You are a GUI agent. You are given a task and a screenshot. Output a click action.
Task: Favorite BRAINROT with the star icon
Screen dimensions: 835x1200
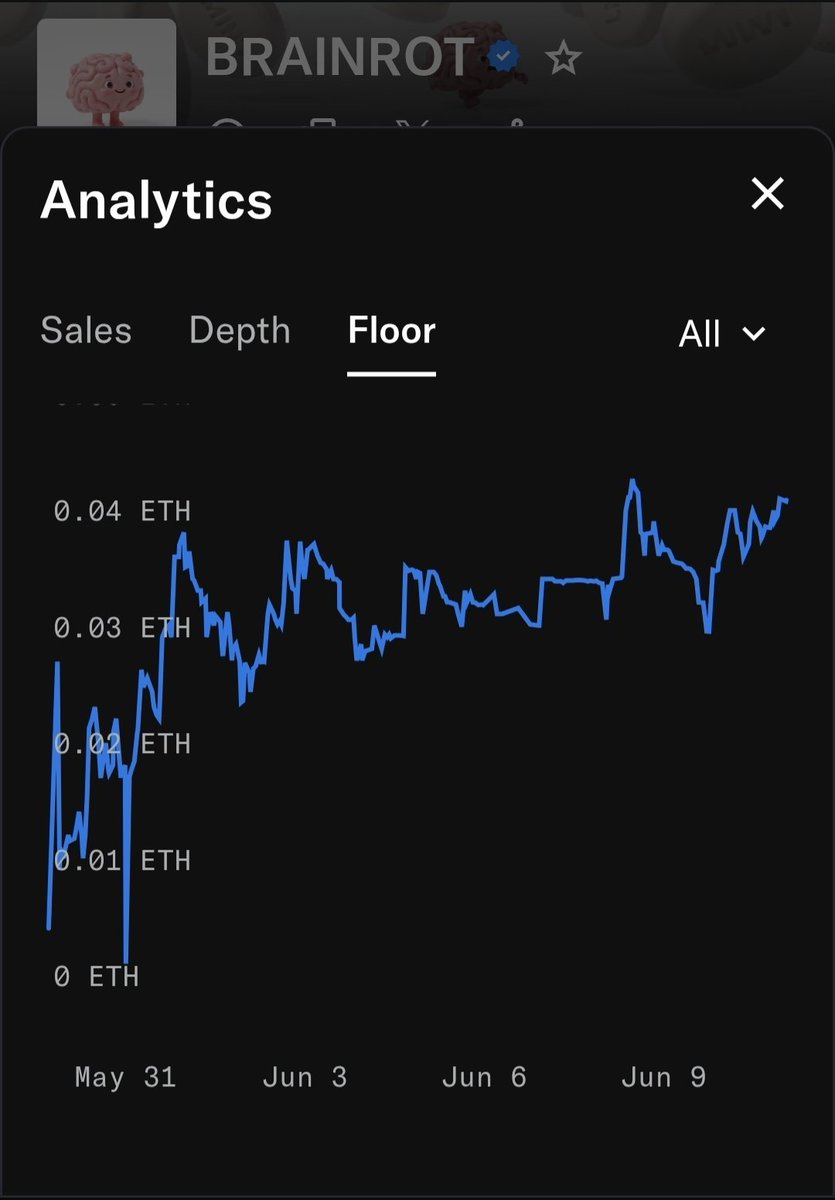[564, 59]
